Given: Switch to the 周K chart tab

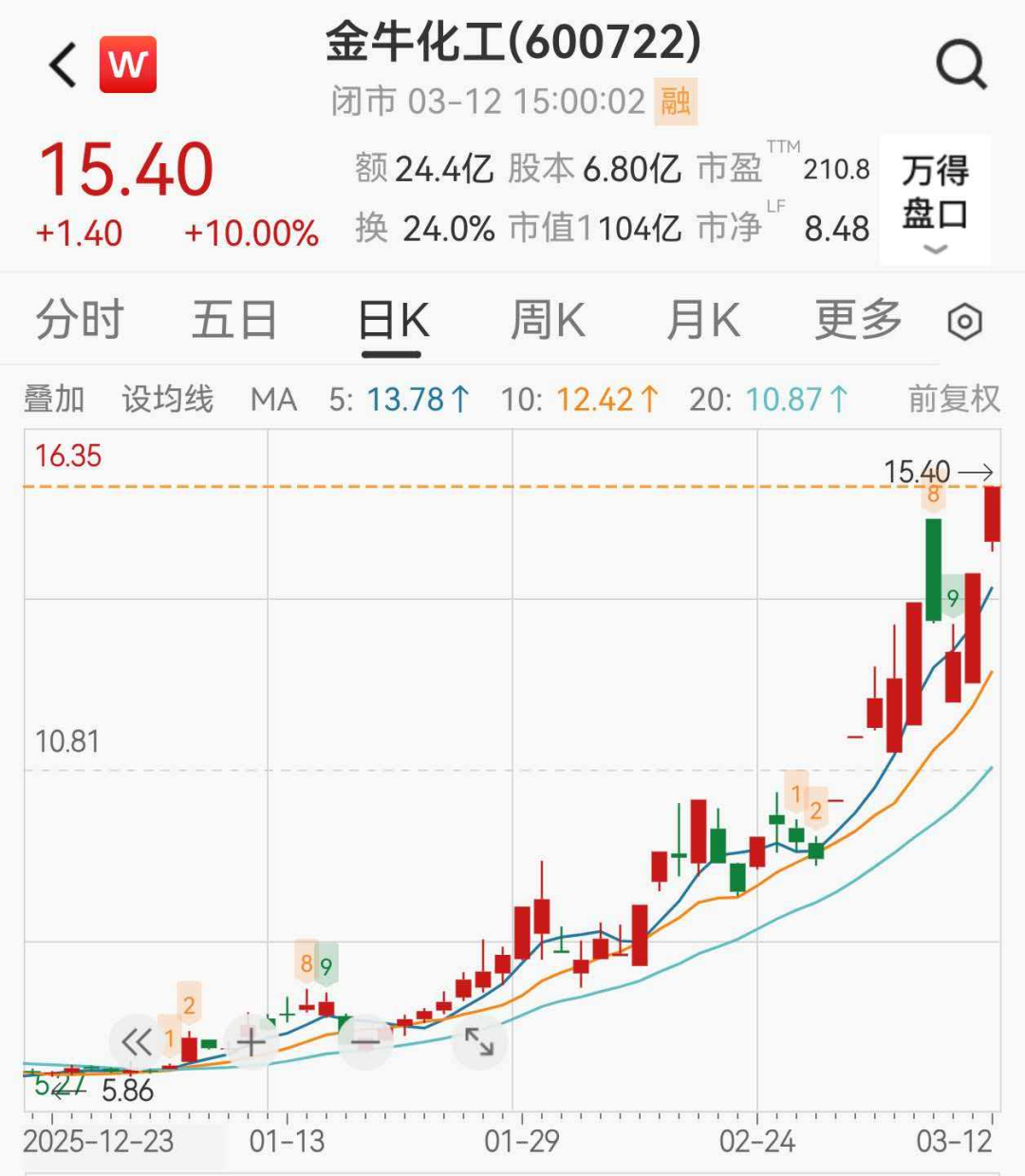Looking at the screenshot, I should (x=548, y=321).
